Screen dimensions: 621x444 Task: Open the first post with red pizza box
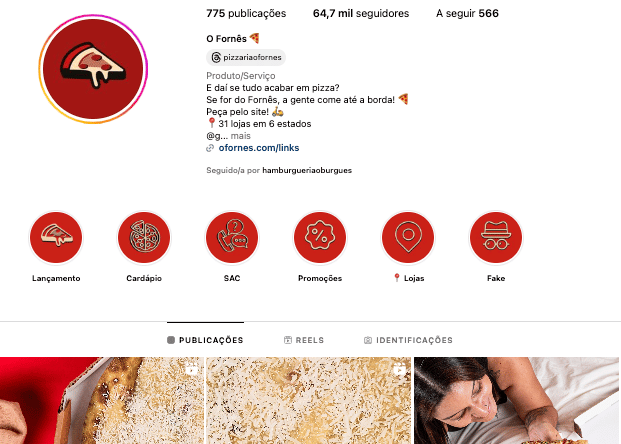(x=100, y=402)
